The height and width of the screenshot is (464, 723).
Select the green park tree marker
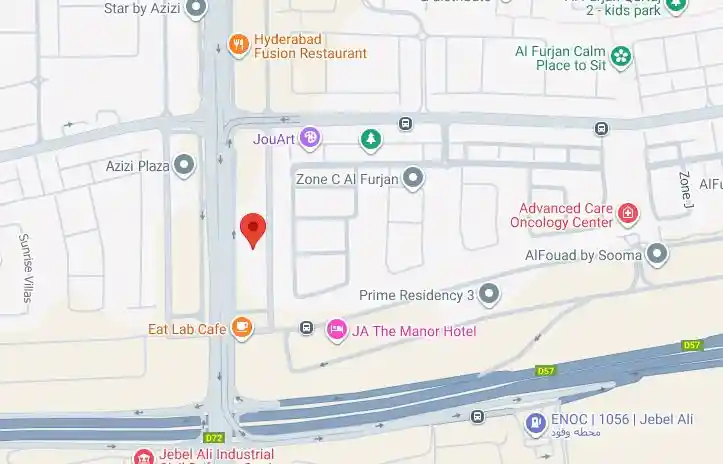pyautogui.click(x=371, y=137)
